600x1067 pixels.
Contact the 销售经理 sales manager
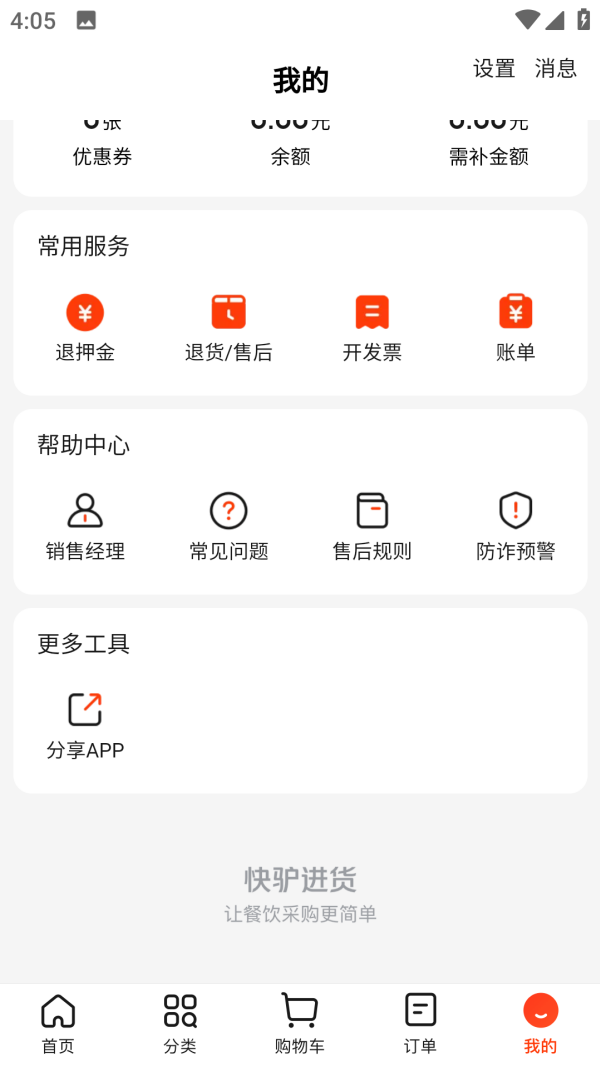[85, 526]
